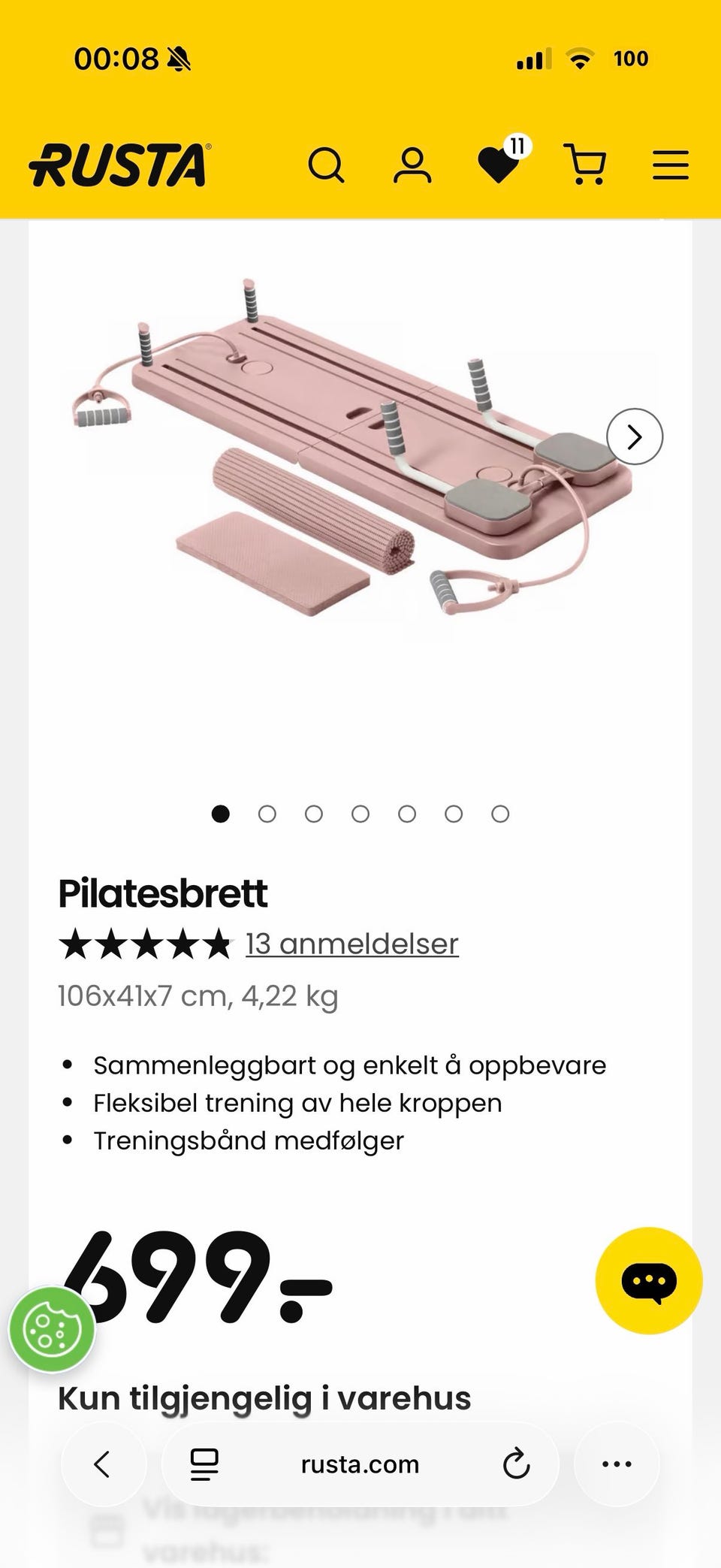View your favorites list with 11 items
This screenshot has width=721, height=1568.
point(498,167)
